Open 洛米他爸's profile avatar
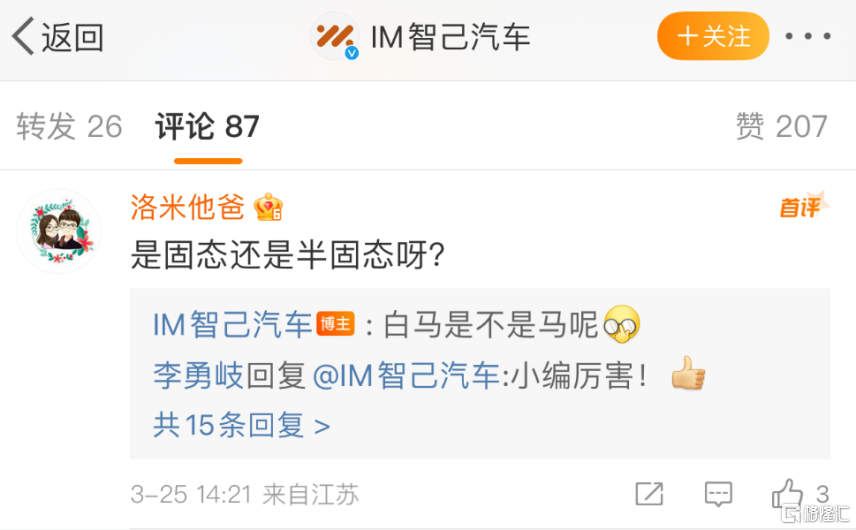Viewport: 856px width, 530px height. 59,229
